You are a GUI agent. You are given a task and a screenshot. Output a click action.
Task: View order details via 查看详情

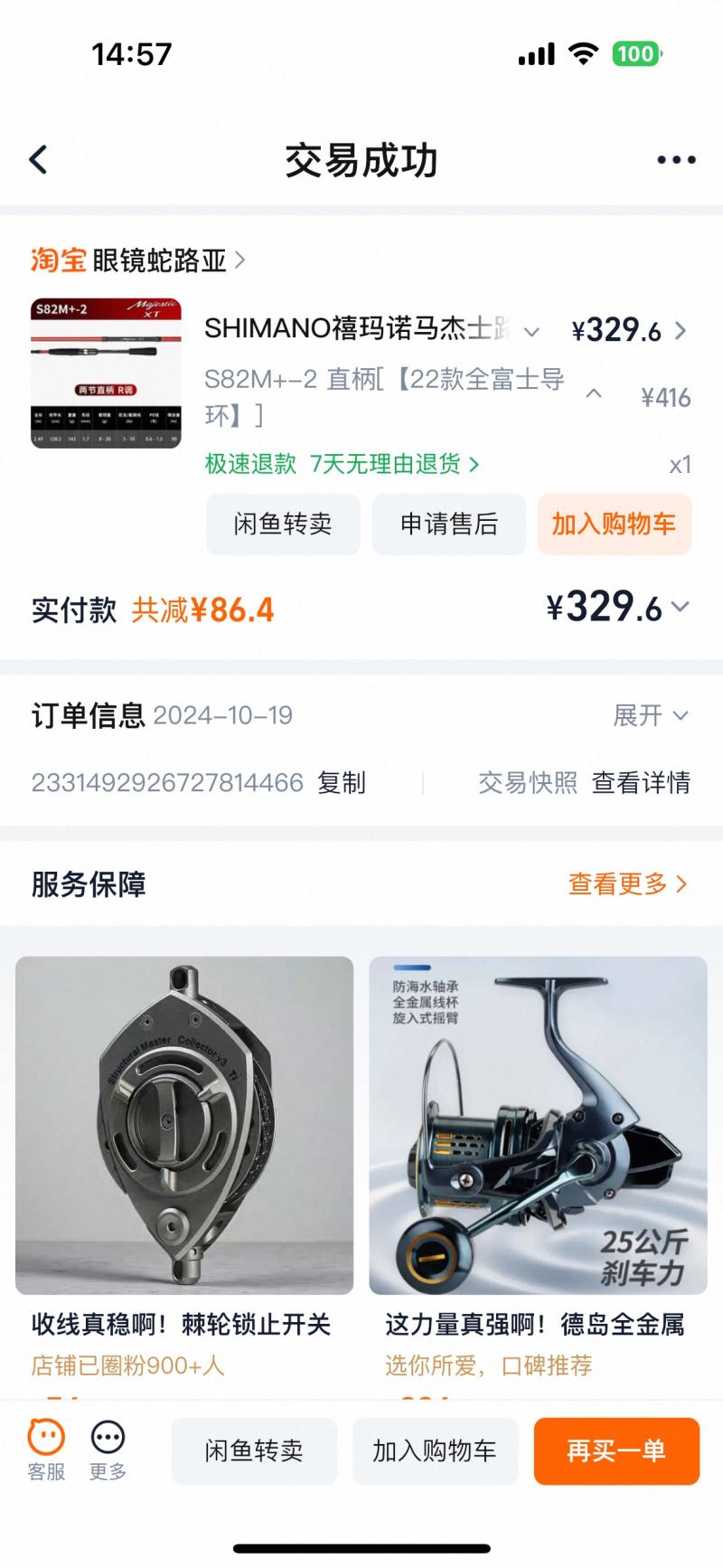tap(641, 782)
